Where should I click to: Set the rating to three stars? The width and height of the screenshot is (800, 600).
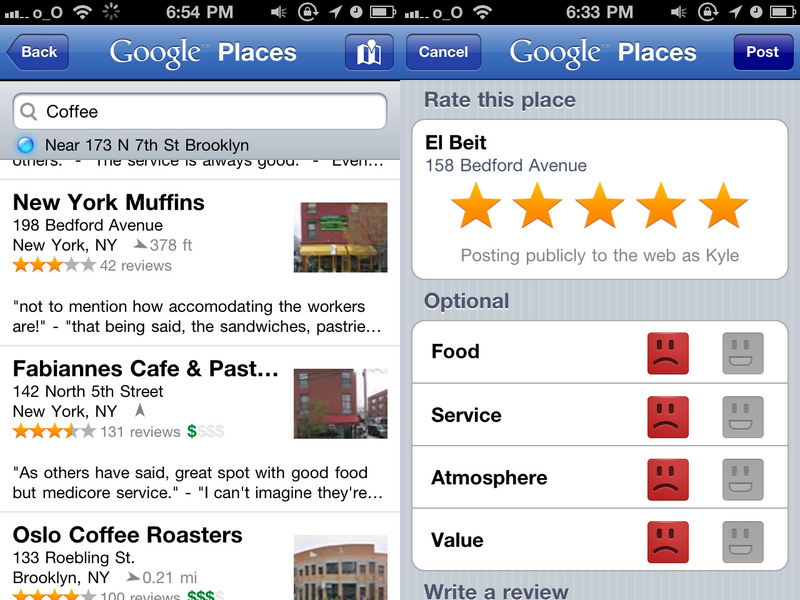pyautogui.click(x=600, y=208)
